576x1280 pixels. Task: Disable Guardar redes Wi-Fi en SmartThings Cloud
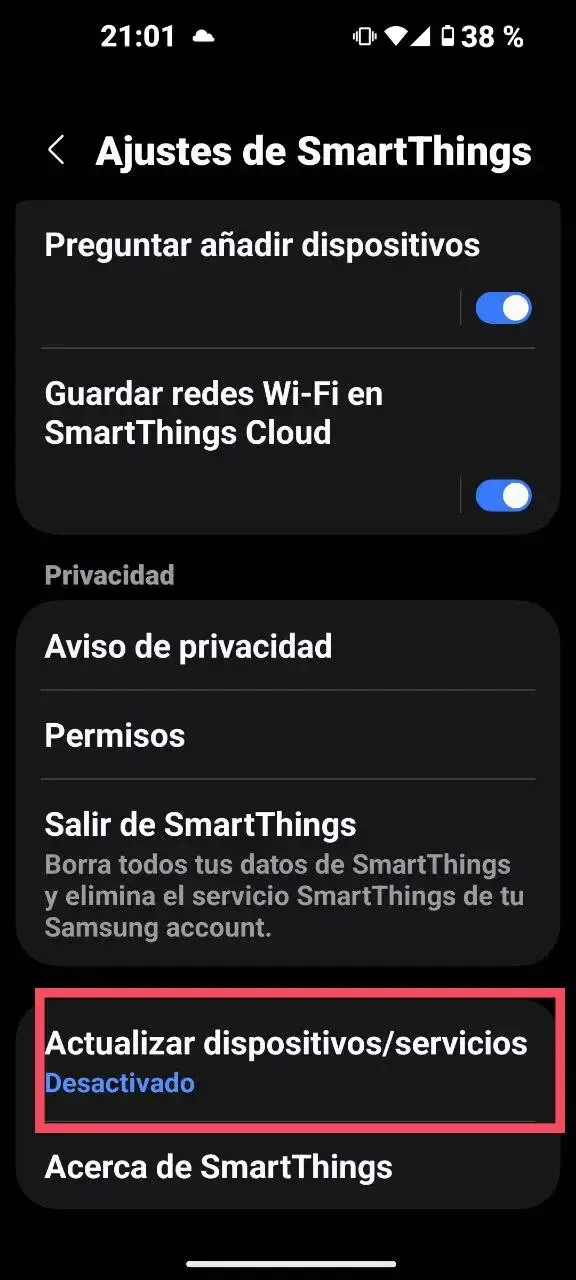503,495
